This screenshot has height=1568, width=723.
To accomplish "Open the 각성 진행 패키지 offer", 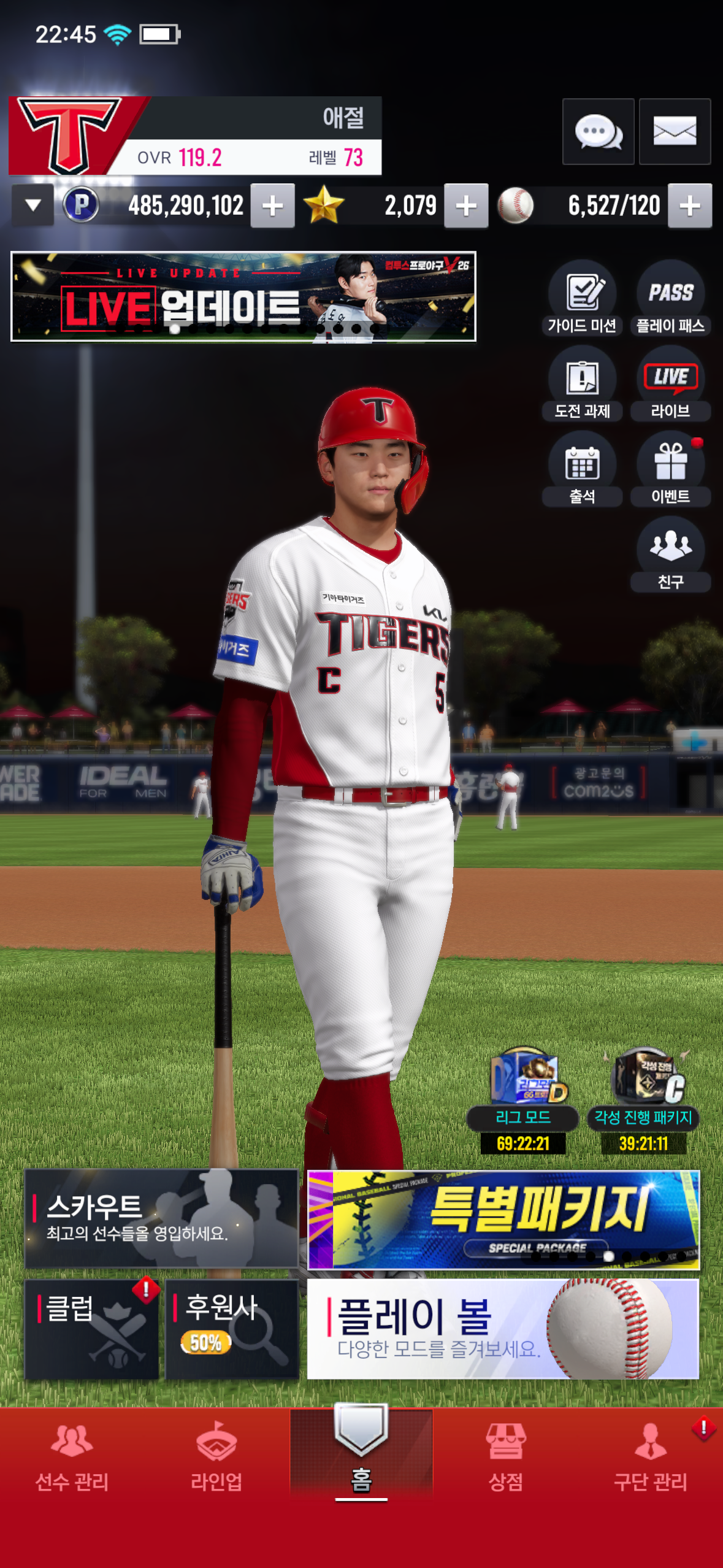I will tap(643, 1099).
